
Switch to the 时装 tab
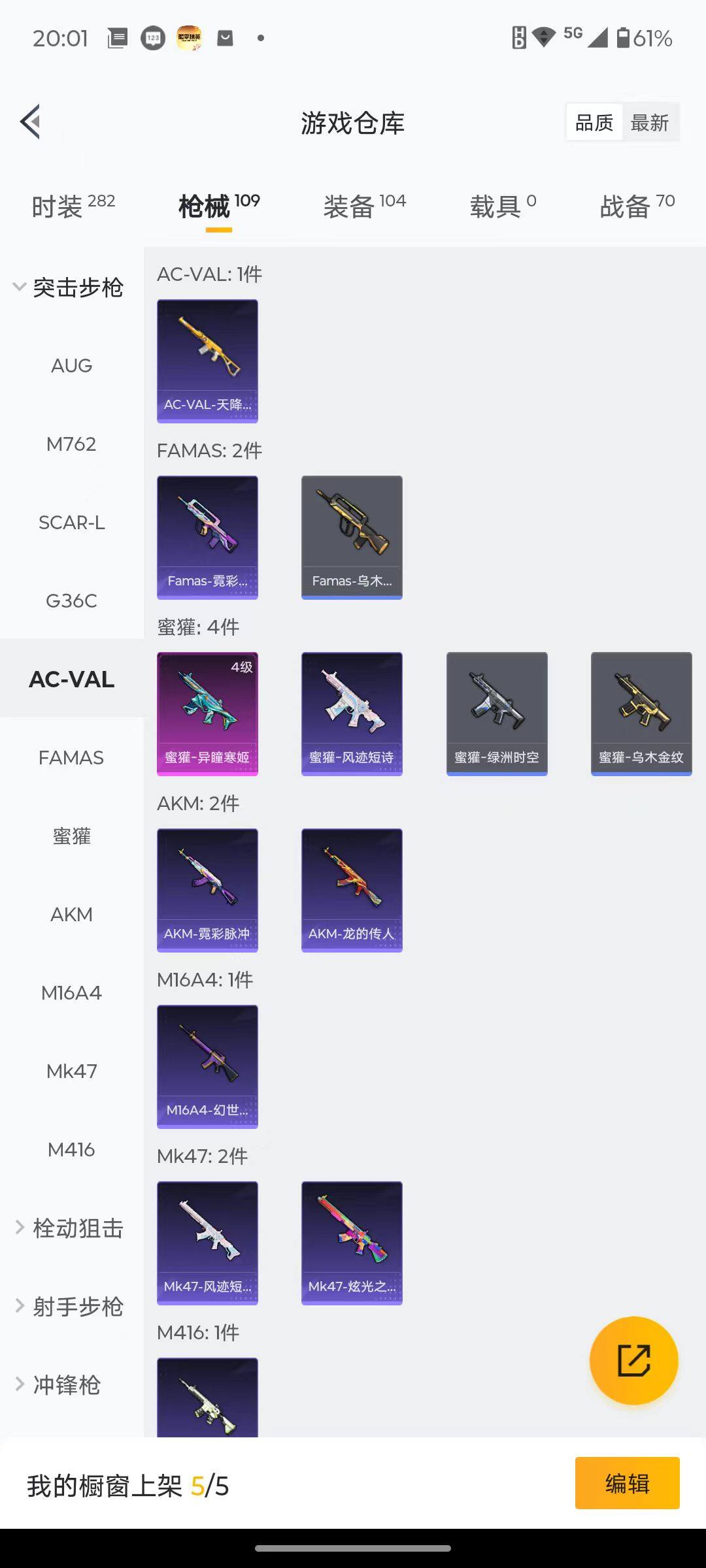click(73, 206)
